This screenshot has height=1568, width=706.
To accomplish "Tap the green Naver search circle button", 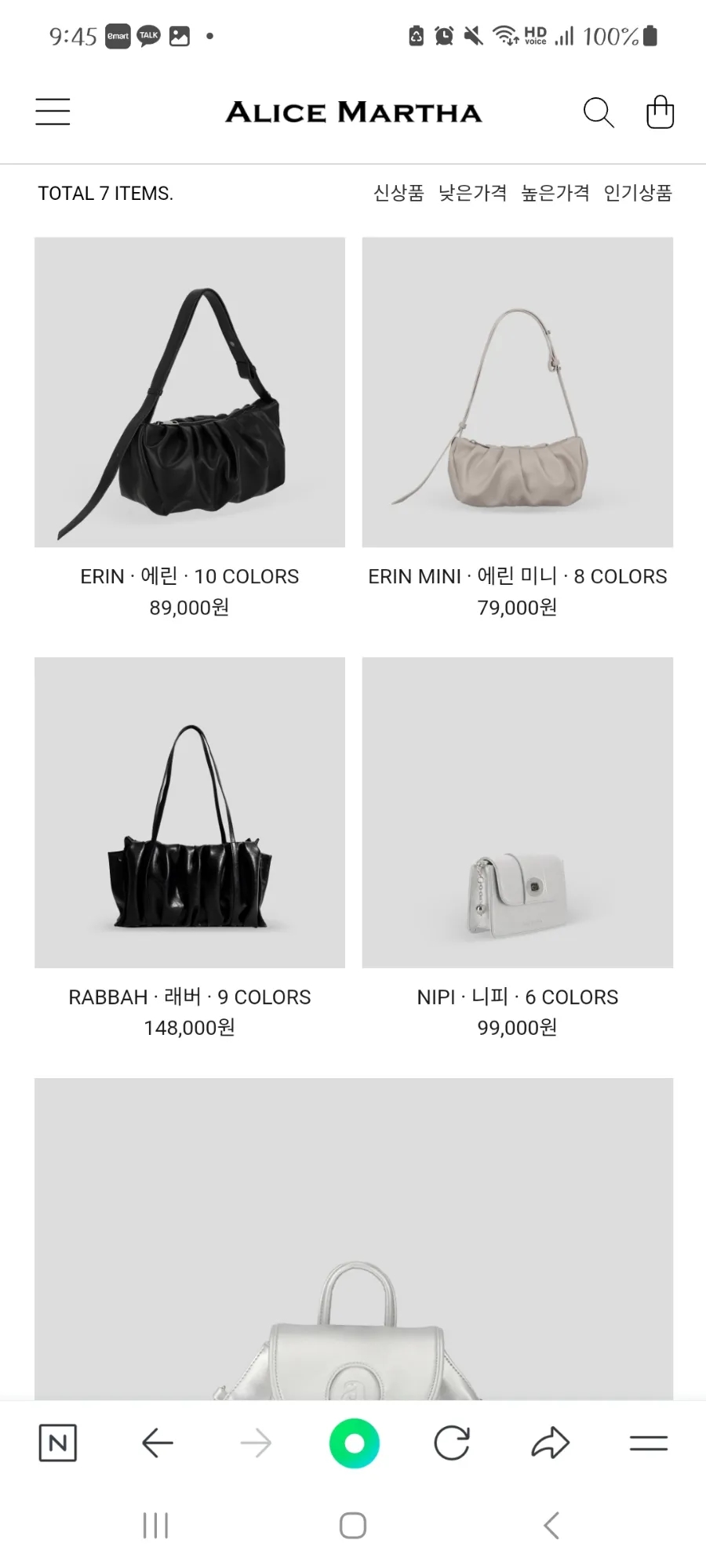I will (x=354, y=1443).
